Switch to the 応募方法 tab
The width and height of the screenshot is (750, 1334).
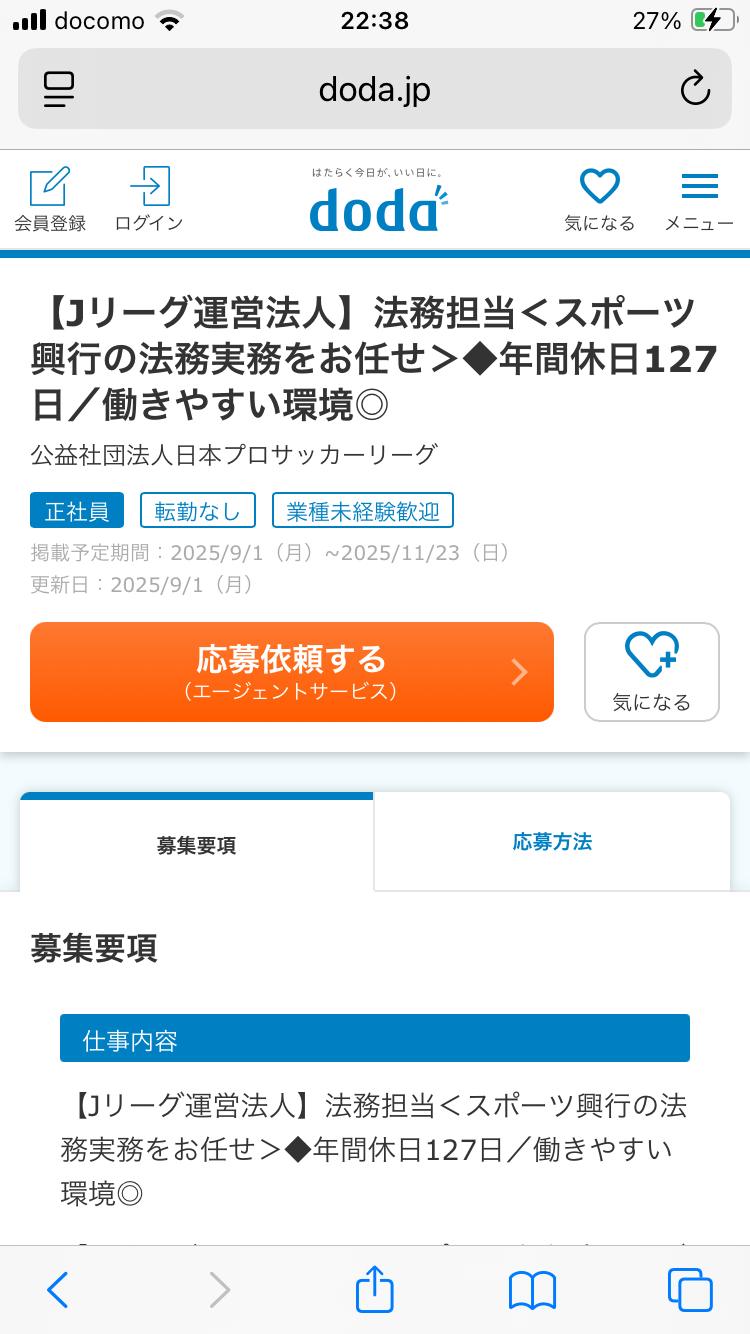click(x=552, y=842)
